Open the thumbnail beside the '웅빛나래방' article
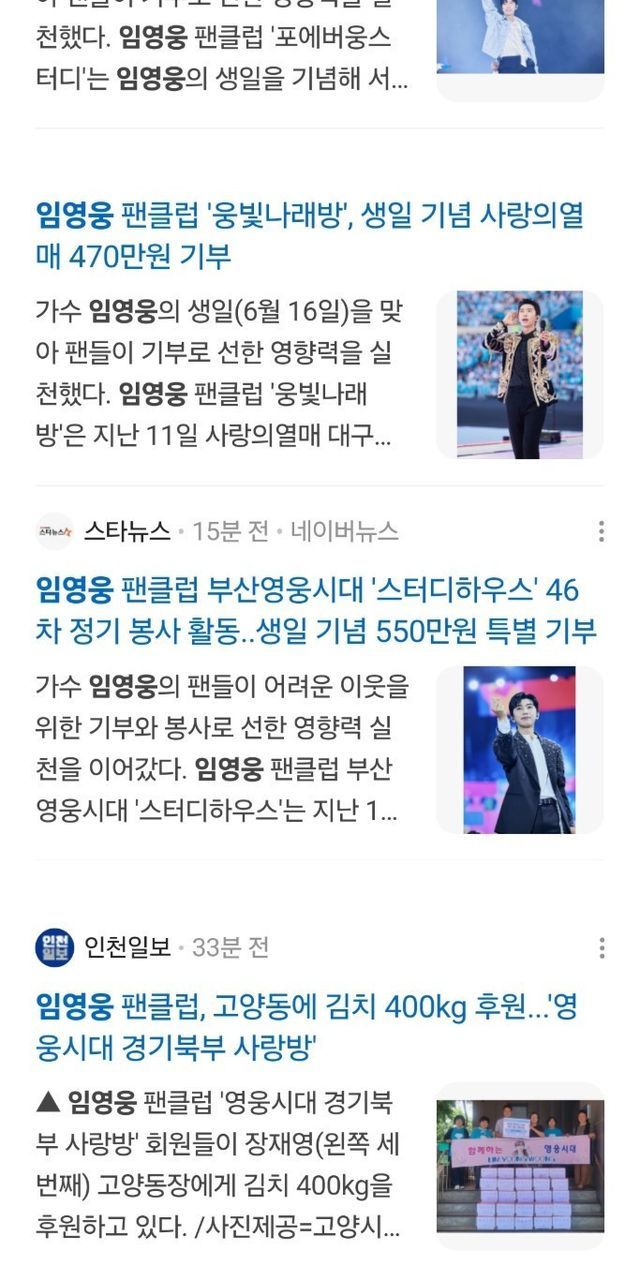The height and width of the screenshot is (1280, 640). click(x=520, y=375)
